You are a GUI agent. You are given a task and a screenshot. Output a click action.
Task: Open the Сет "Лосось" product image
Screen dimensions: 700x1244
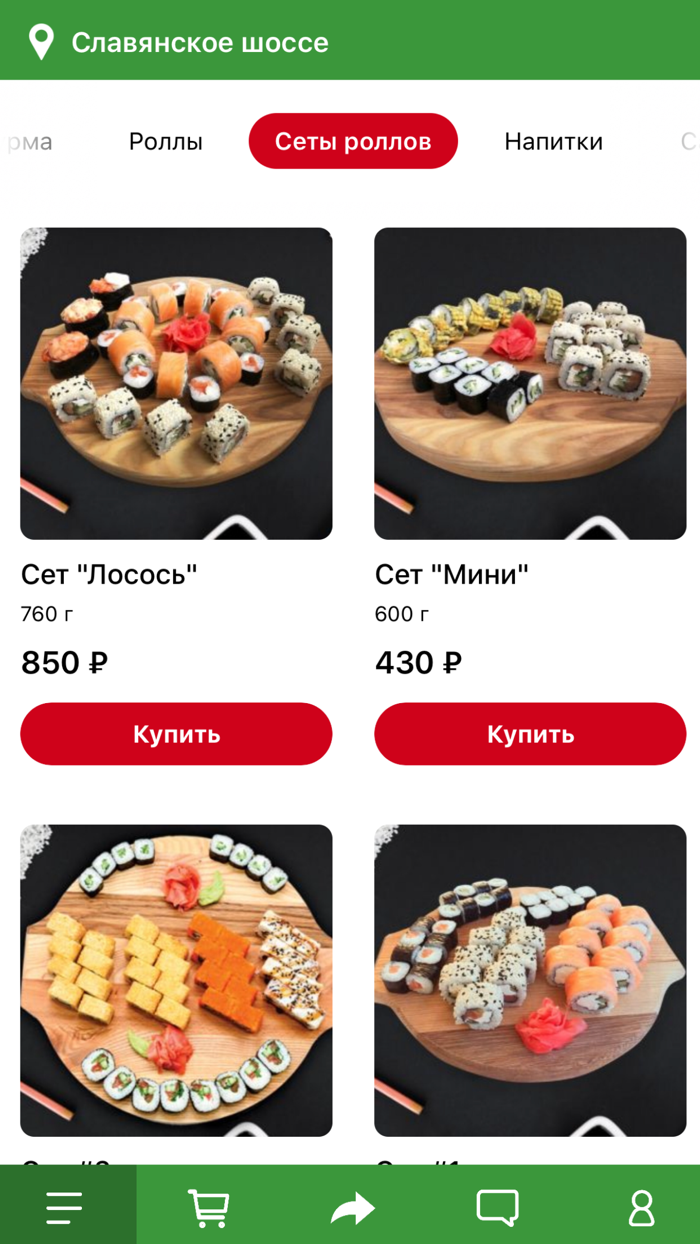[176, 384]
